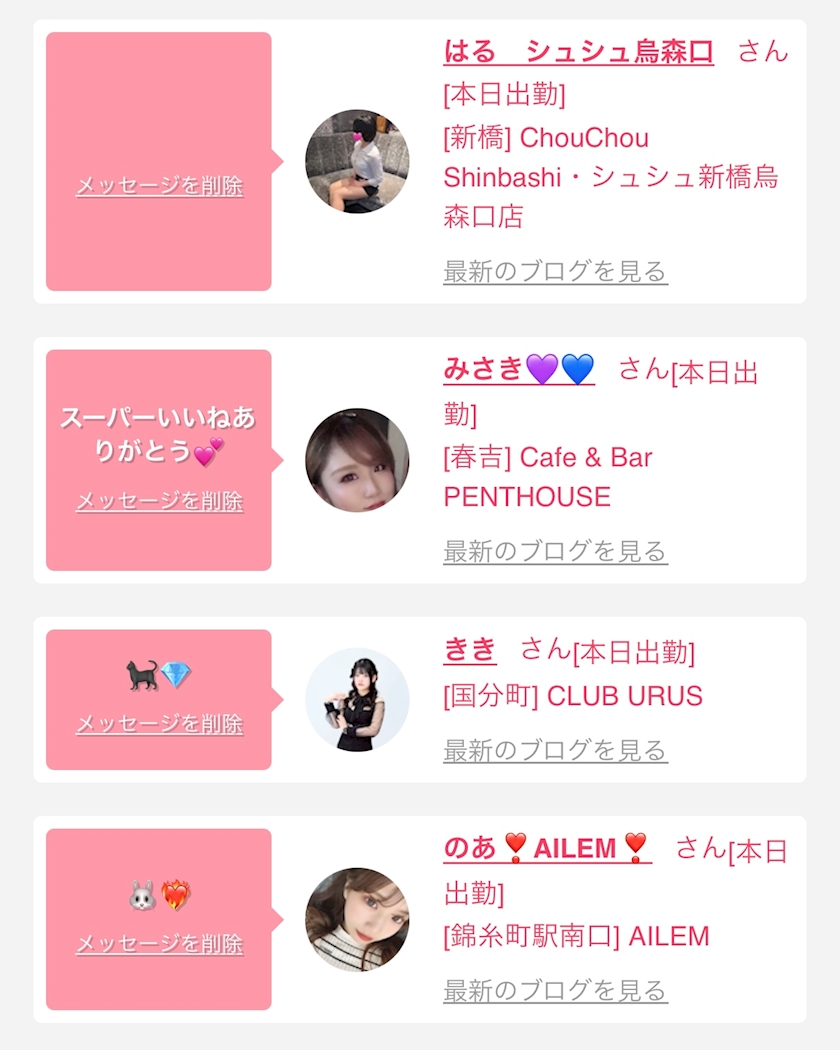Open はる シュシュ烏森口 profile link
840x1050 pixels.
pos(578,52)
